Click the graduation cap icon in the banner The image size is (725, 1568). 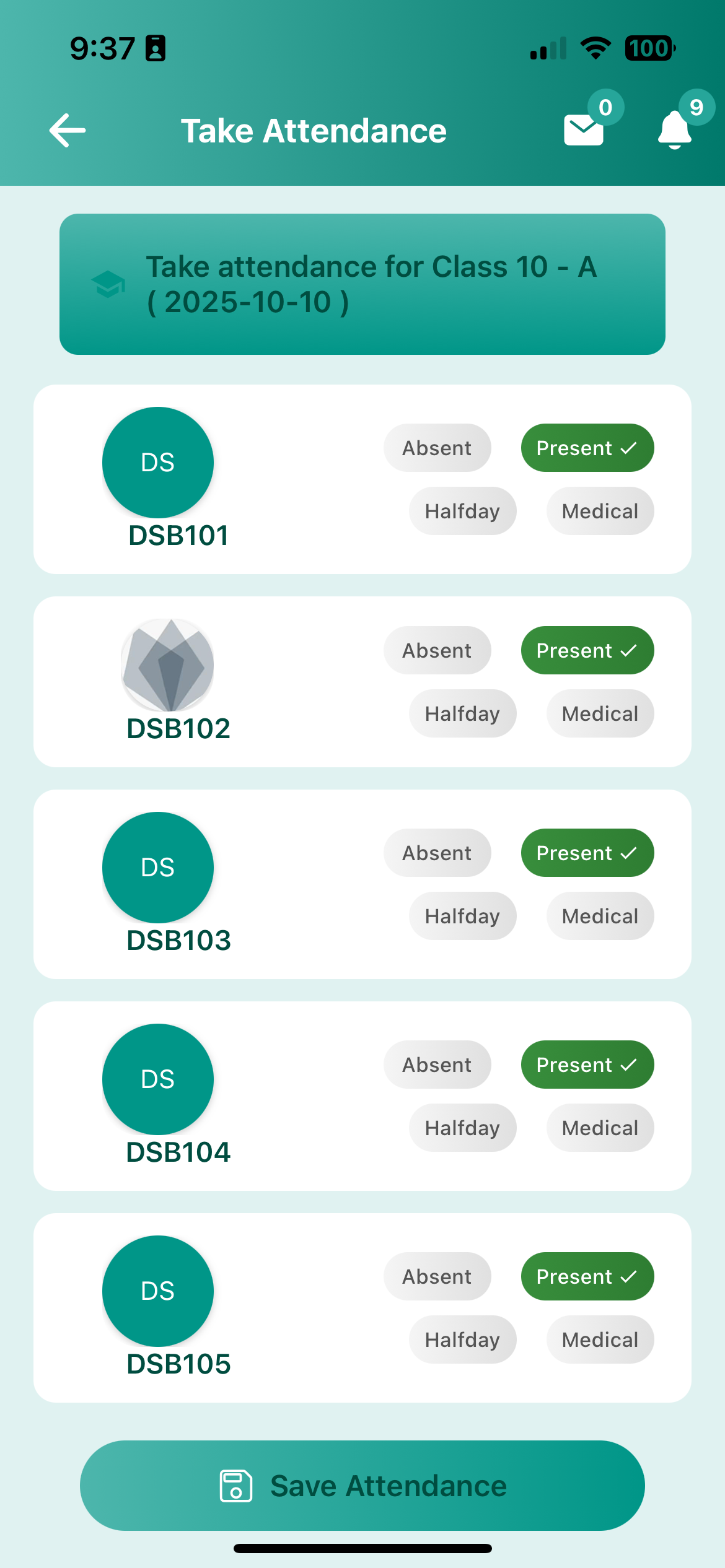point(107,285)
